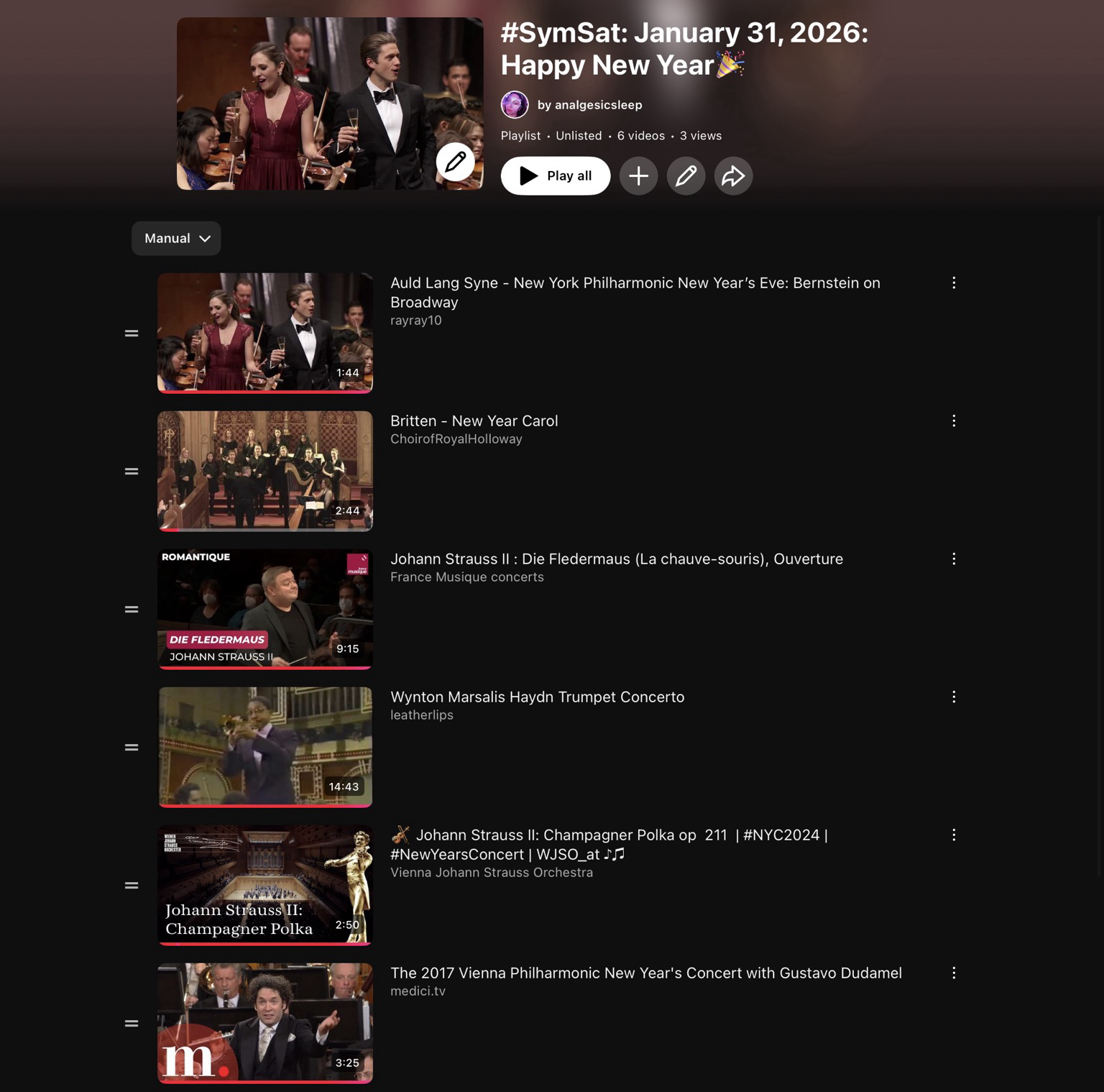Screen dimensions: 1104x1092
Task: Open the Manual sort dropdown
Action: (176, 239)
